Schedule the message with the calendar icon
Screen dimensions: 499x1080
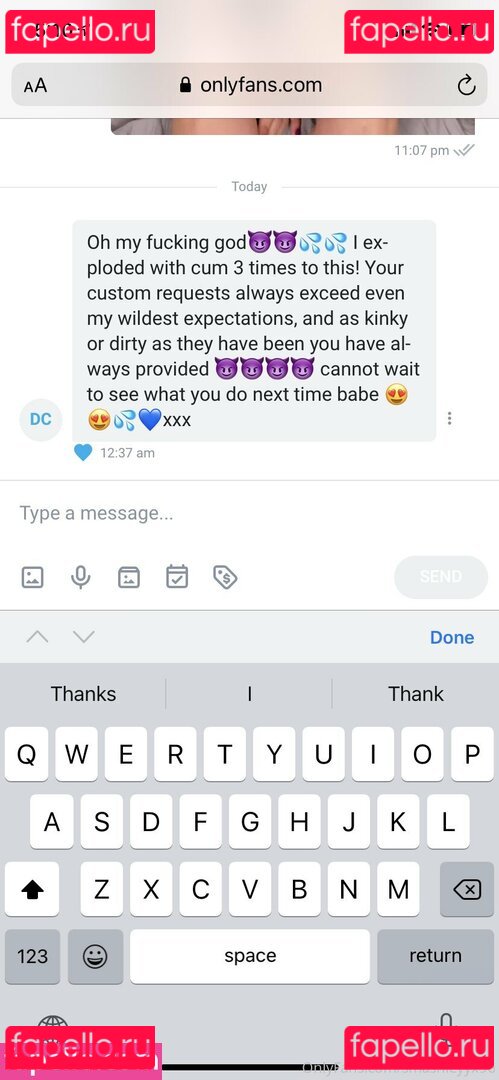(177, 577)
